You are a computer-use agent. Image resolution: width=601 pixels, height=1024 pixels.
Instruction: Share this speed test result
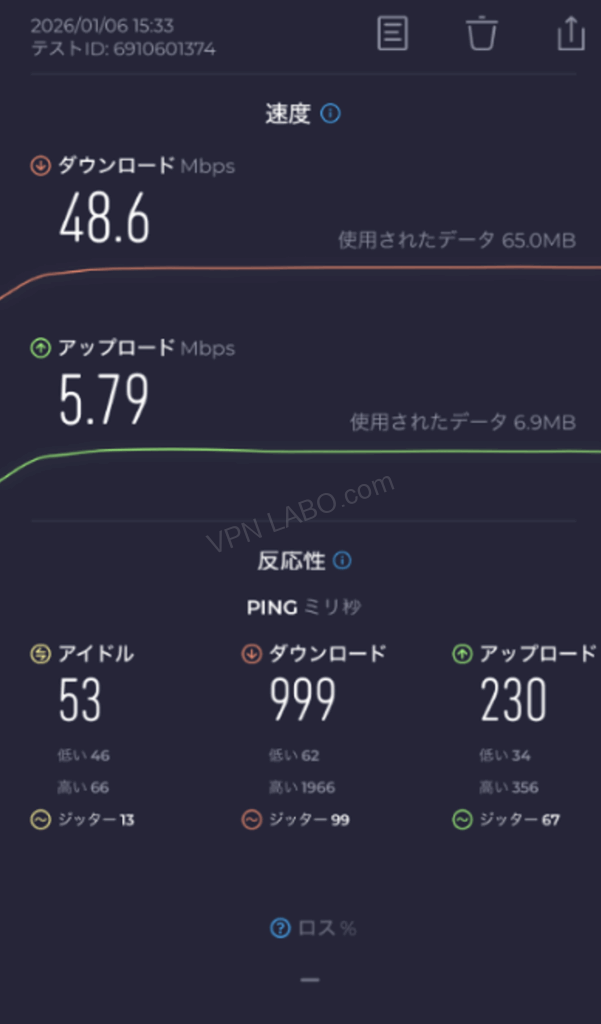(x=571, y=33)
